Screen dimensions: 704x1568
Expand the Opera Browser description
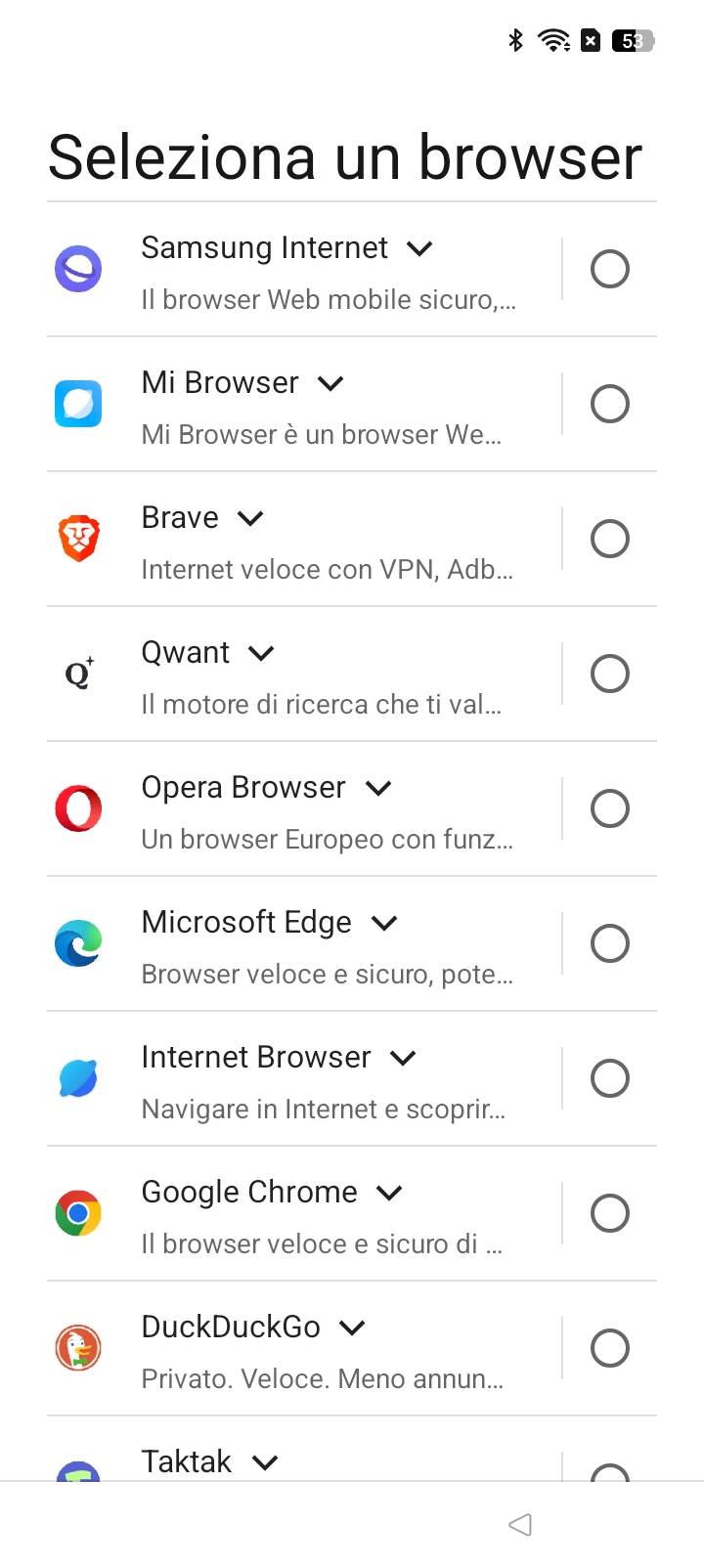[378, 789]
